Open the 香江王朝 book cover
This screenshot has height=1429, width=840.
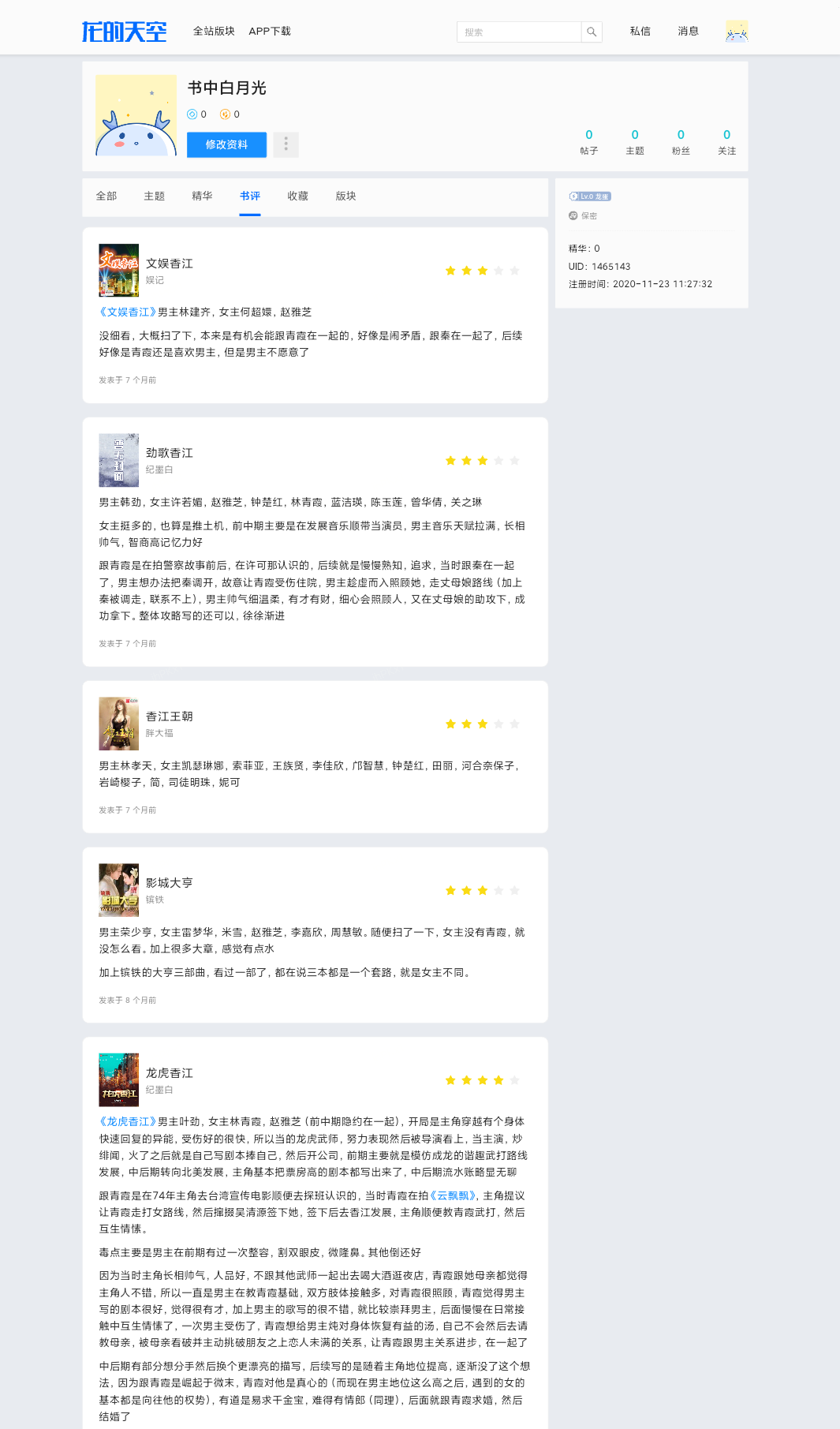(x=118, y=724)
